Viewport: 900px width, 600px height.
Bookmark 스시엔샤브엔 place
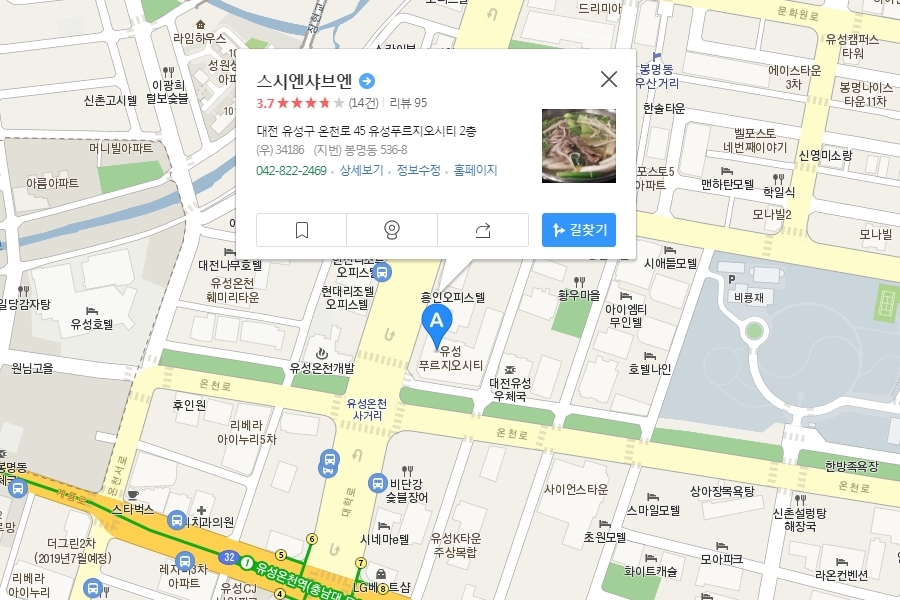point(302,230)
